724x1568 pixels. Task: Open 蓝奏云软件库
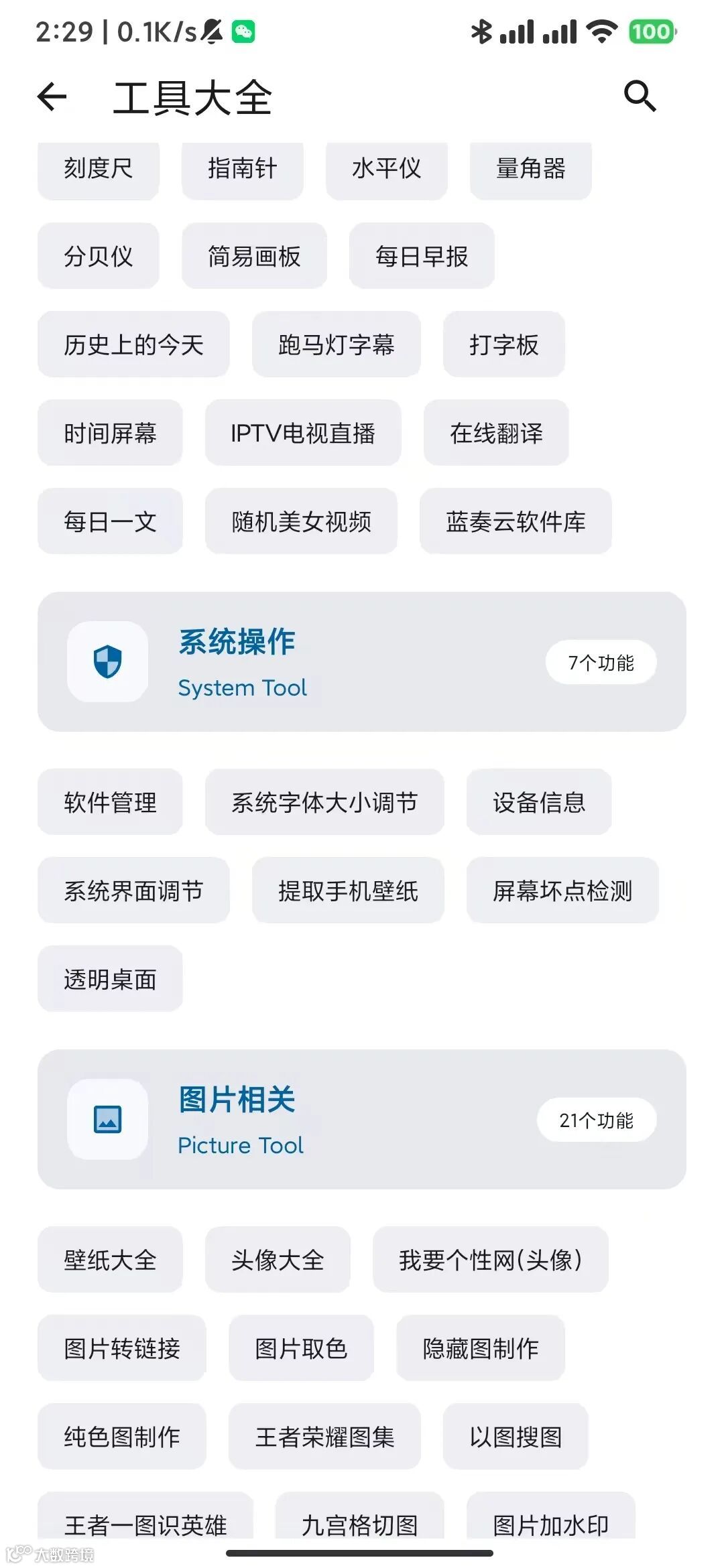516,522
